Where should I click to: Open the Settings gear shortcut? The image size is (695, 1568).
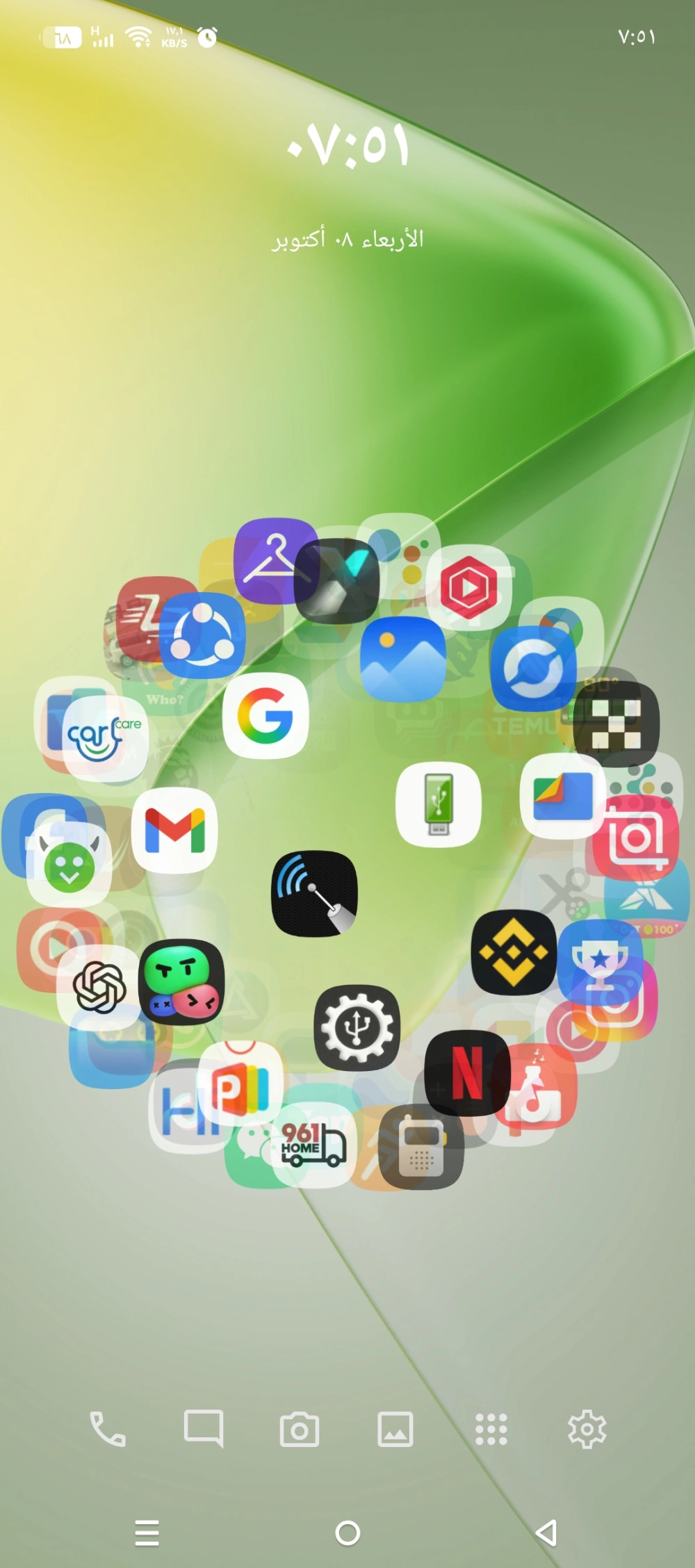(x=587, y=1429)
